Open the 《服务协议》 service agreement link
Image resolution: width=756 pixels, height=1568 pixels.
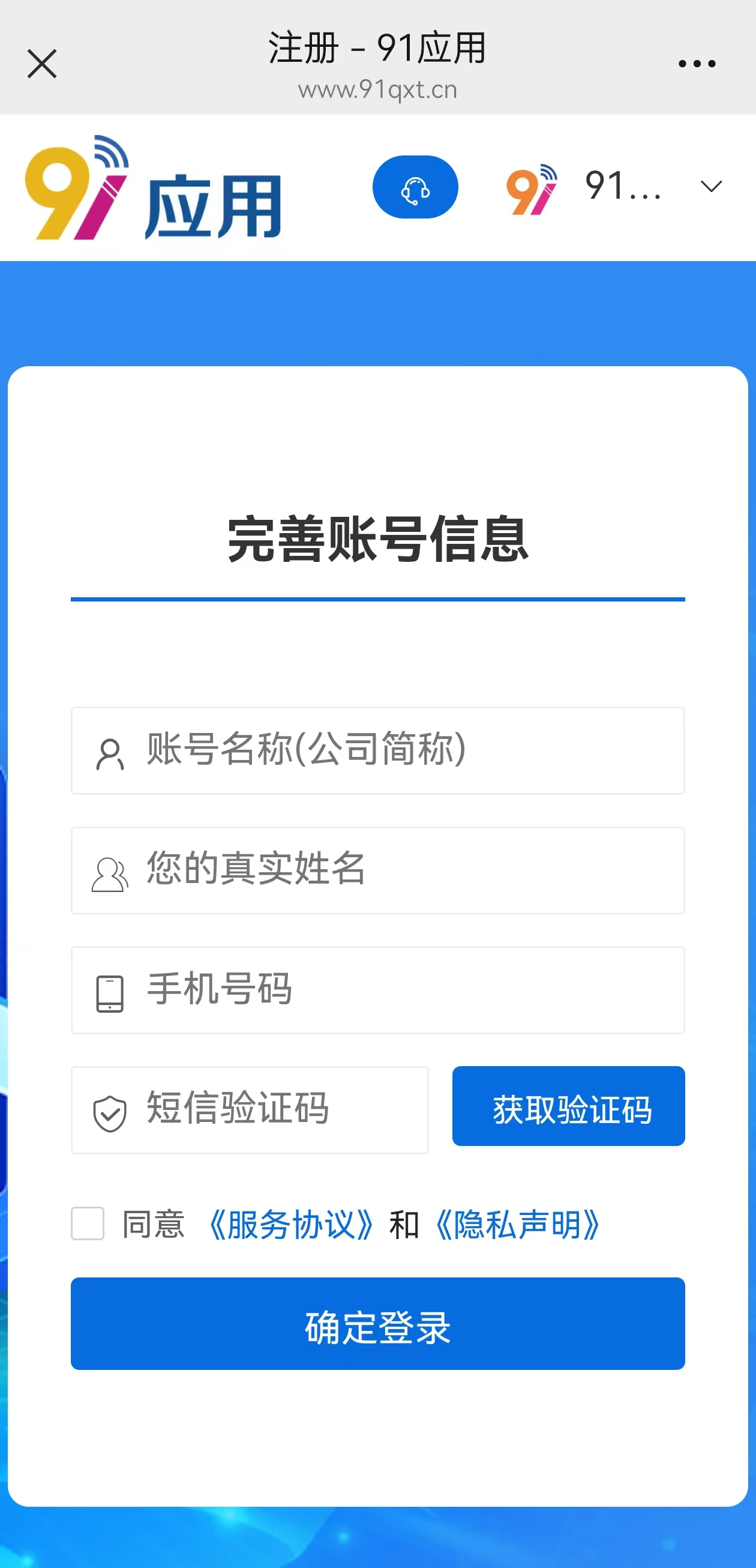290,1225
